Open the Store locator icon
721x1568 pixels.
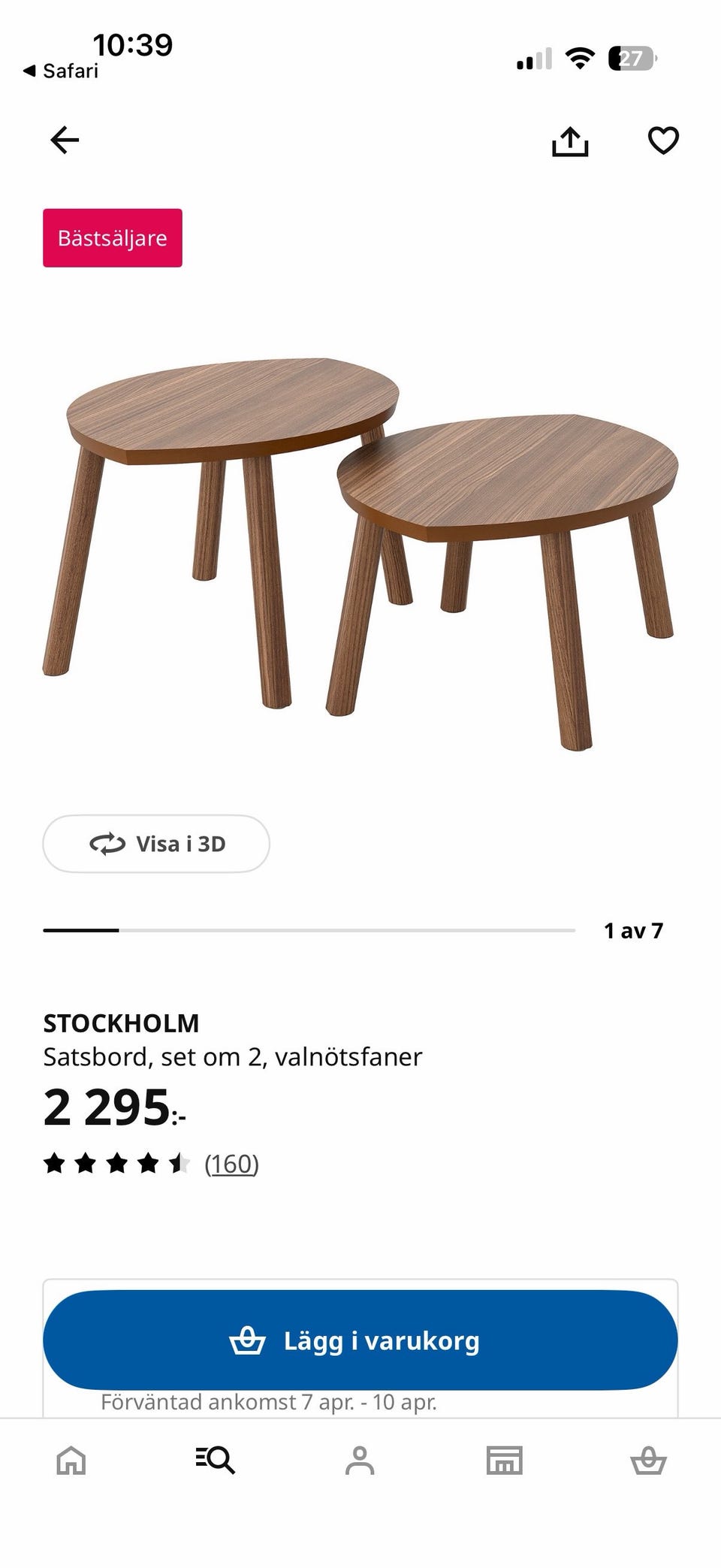[x=505, y=1461]
